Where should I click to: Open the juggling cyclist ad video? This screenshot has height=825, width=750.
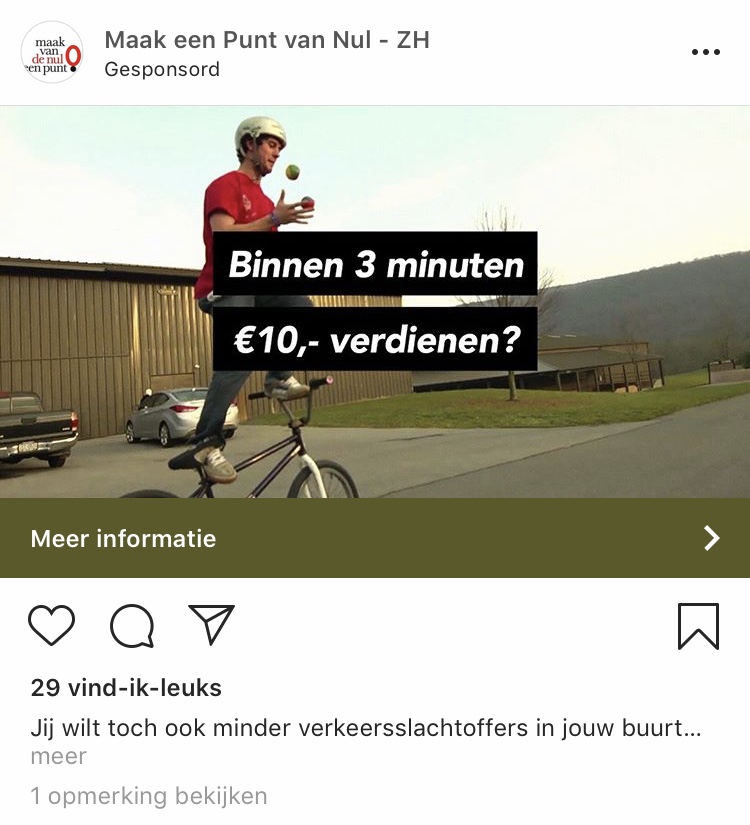[x=375, y=300]
